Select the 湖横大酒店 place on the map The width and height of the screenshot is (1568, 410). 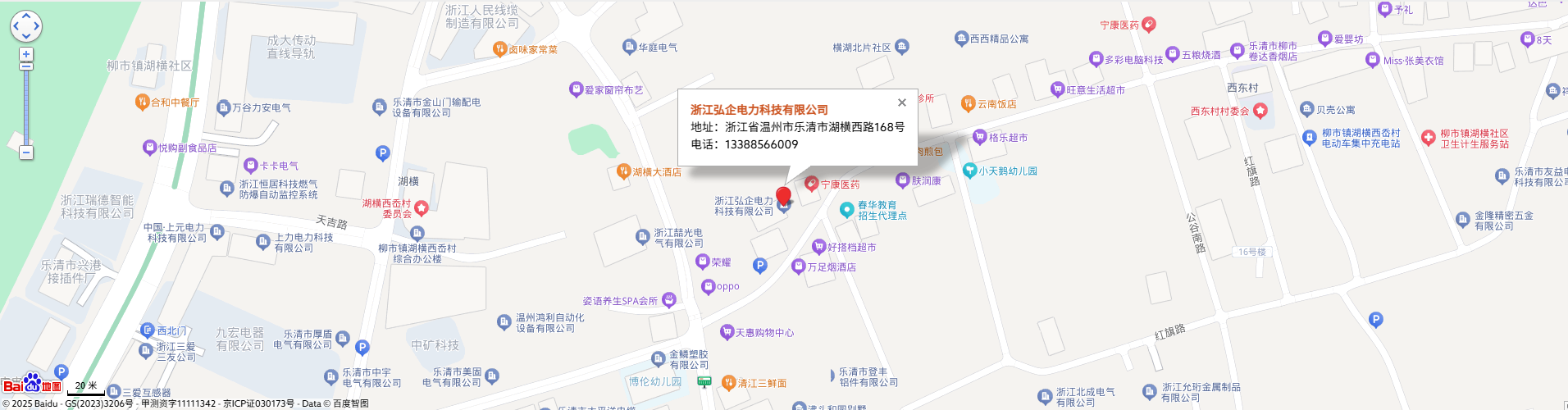(x=656, y=172)
